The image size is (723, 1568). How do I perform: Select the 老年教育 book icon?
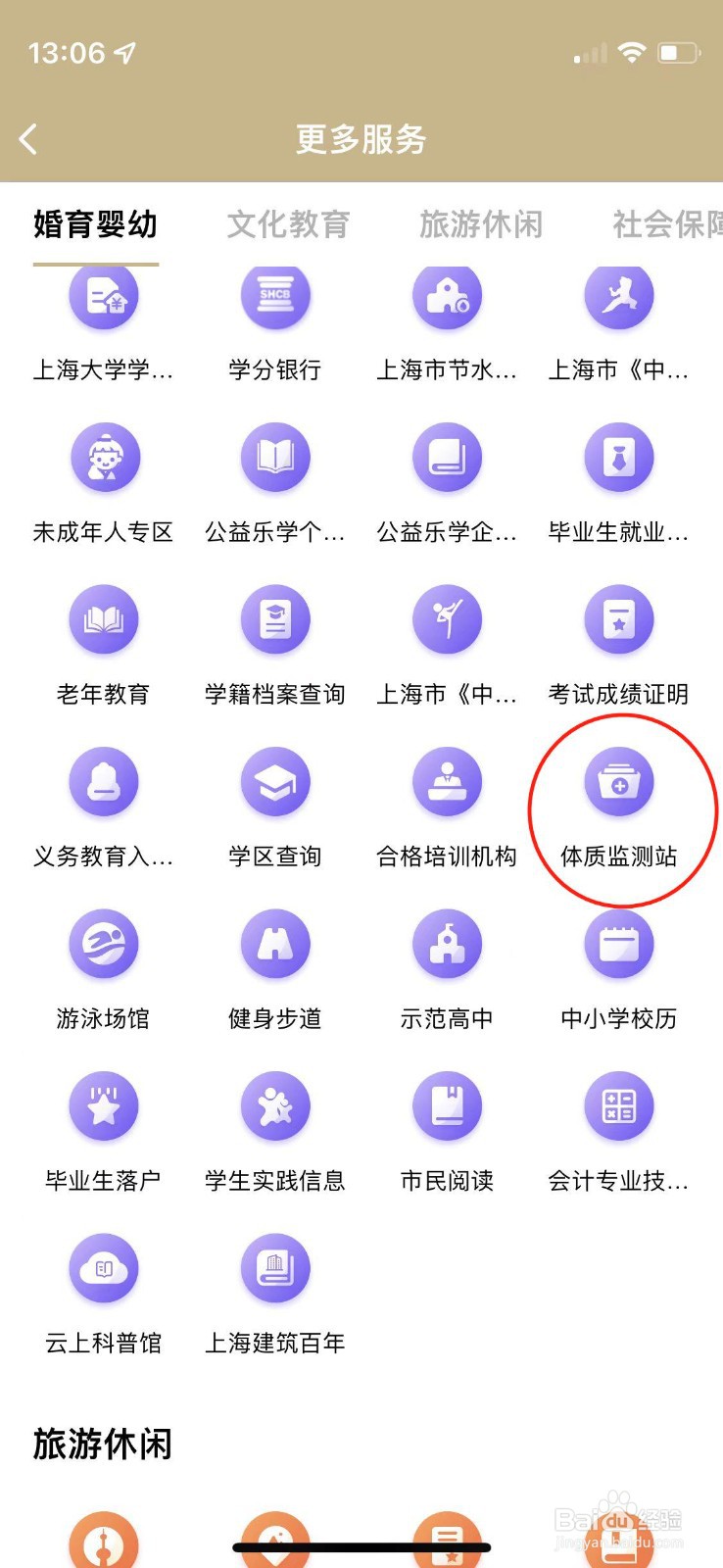(104, 619)
